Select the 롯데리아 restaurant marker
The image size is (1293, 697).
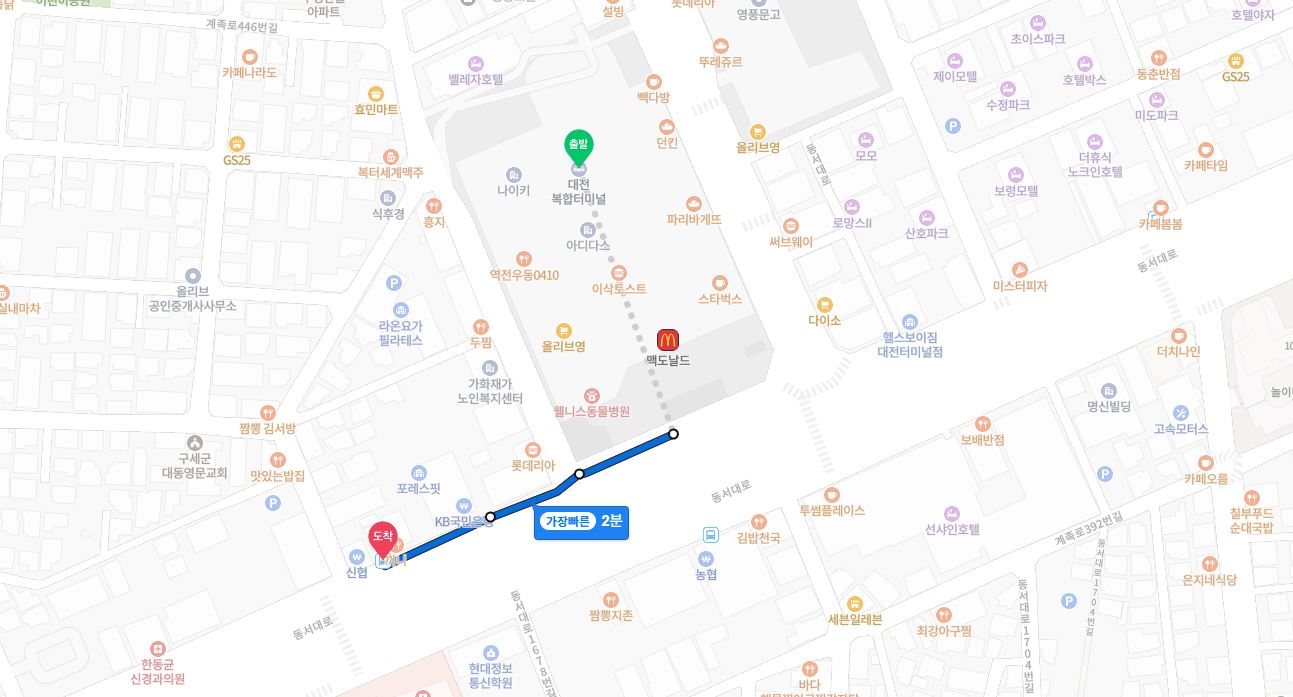(532, 450)
